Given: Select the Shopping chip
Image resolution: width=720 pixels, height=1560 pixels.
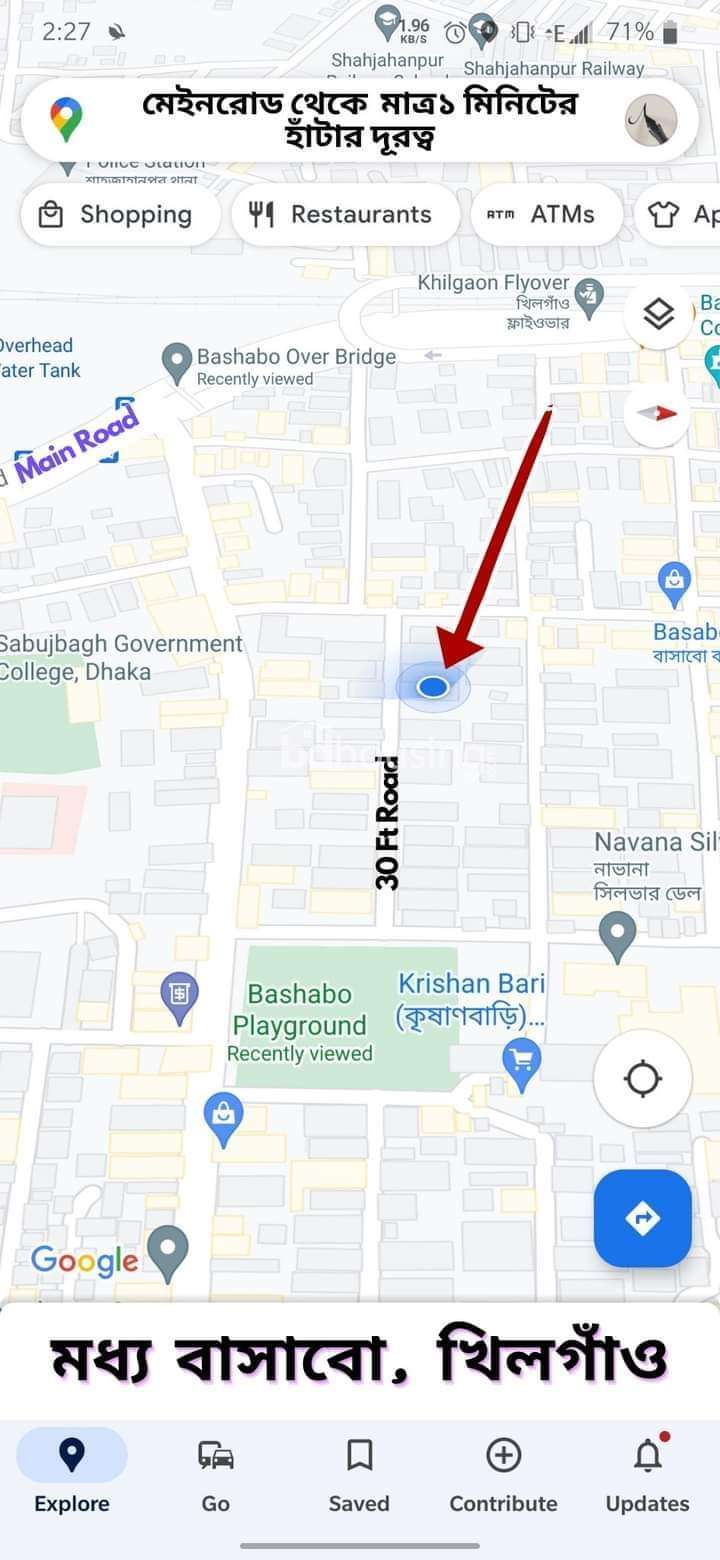Looking at the screenshot, I should [119, 214].
